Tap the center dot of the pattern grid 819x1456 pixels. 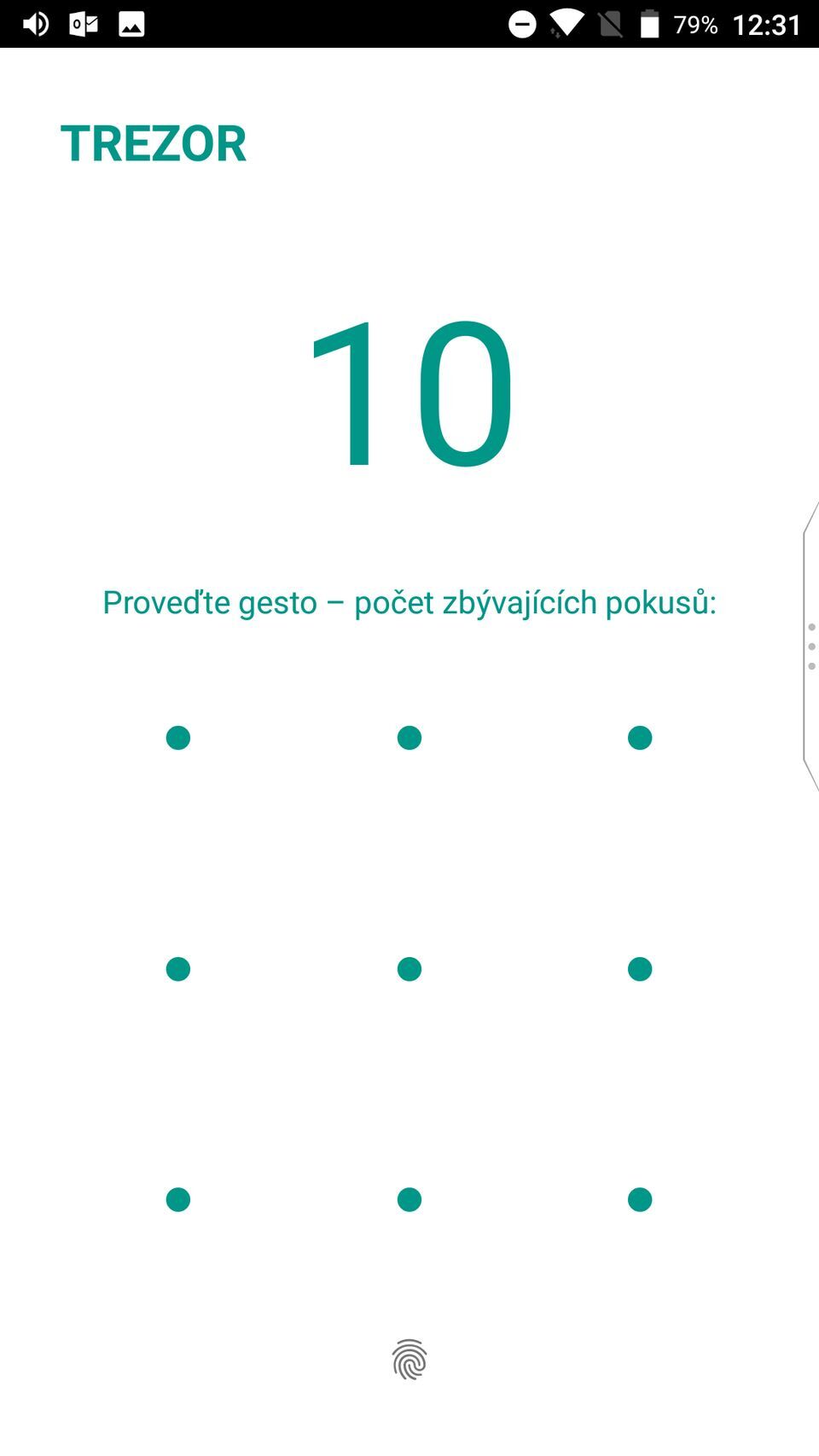pos(409,969)
